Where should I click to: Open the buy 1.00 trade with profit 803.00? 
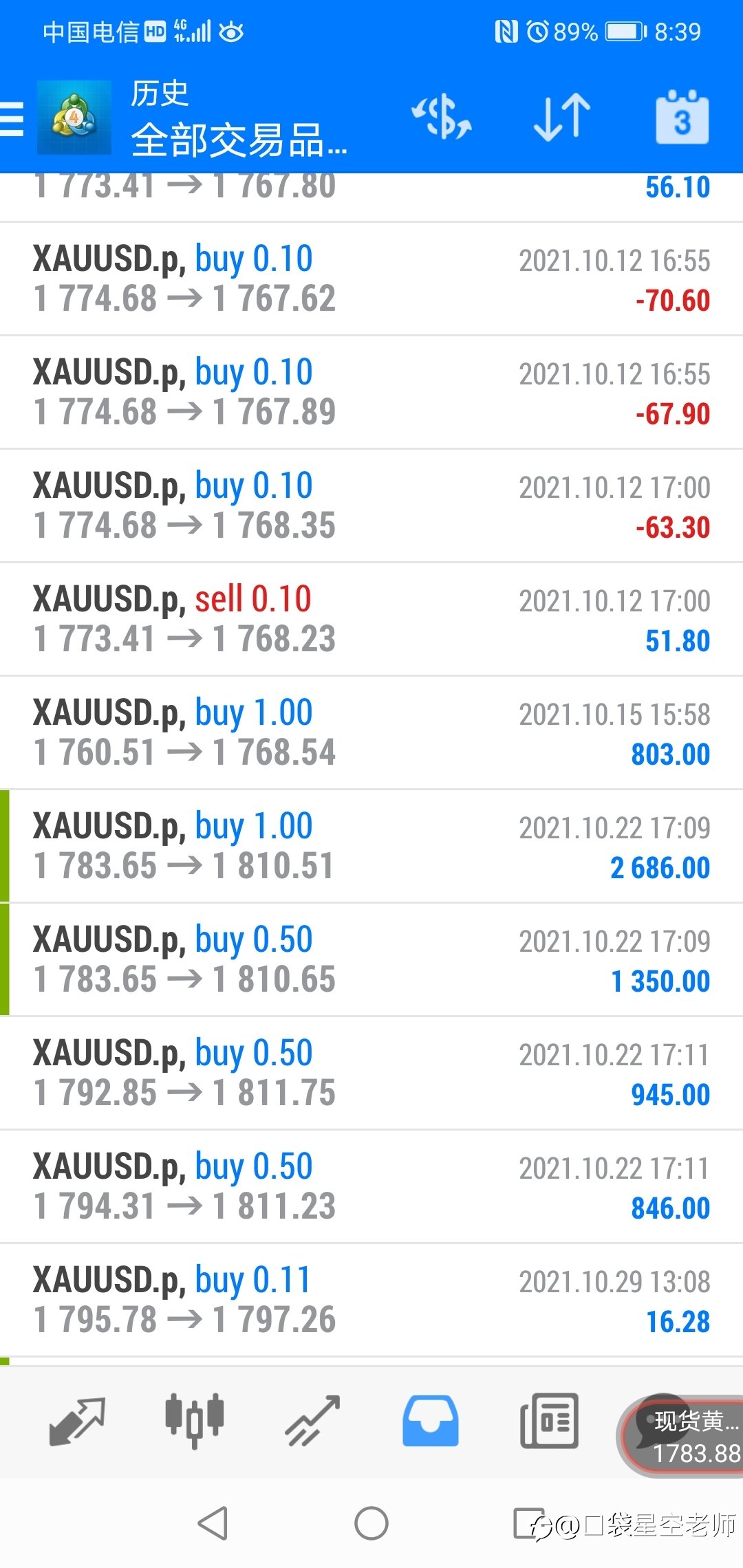click(371, 732)
